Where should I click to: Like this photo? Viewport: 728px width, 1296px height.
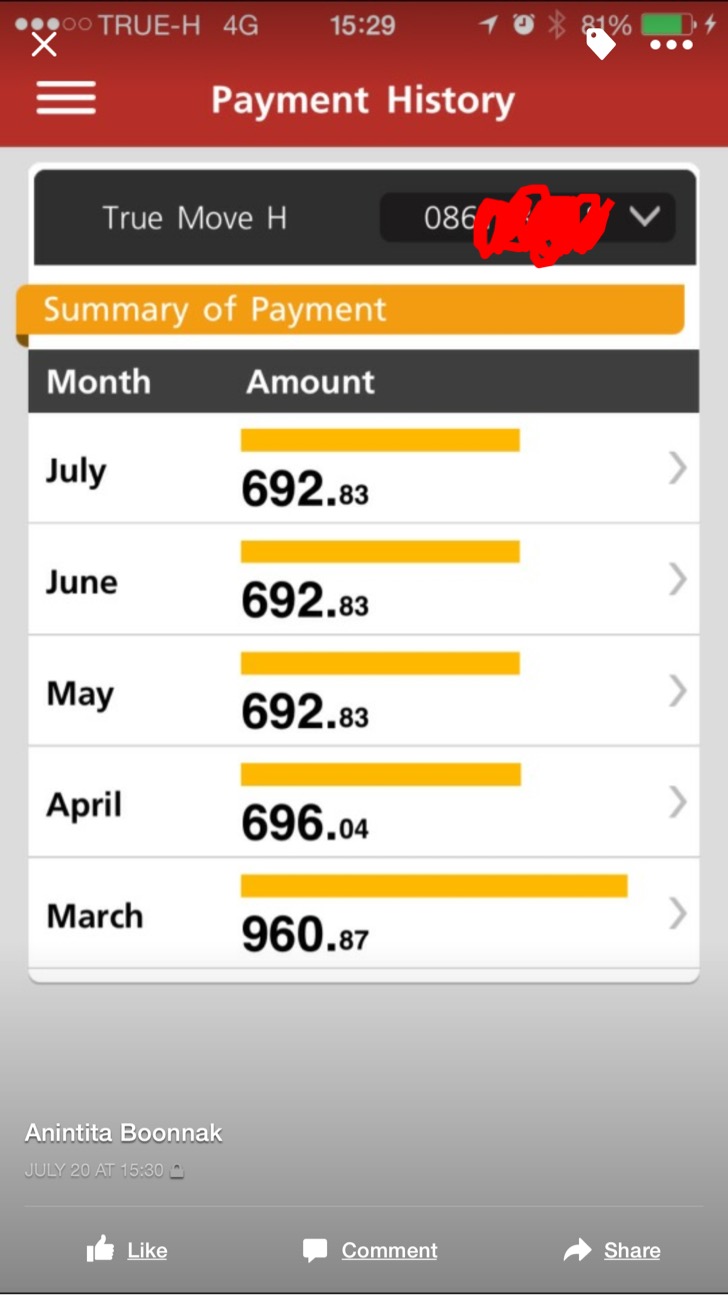coord(127,1249)
